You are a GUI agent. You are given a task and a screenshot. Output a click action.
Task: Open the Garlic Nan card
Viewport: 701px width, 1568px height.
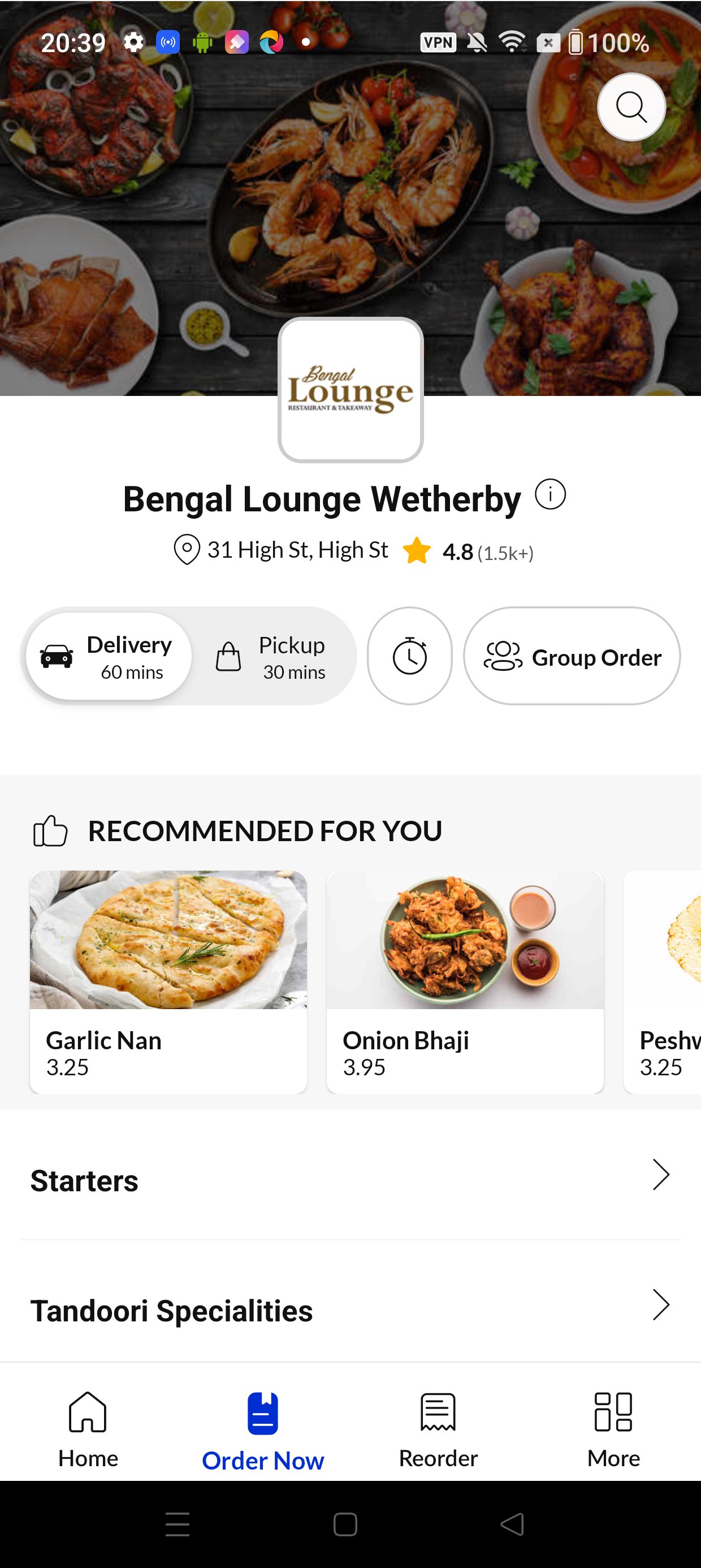point(168,982)
